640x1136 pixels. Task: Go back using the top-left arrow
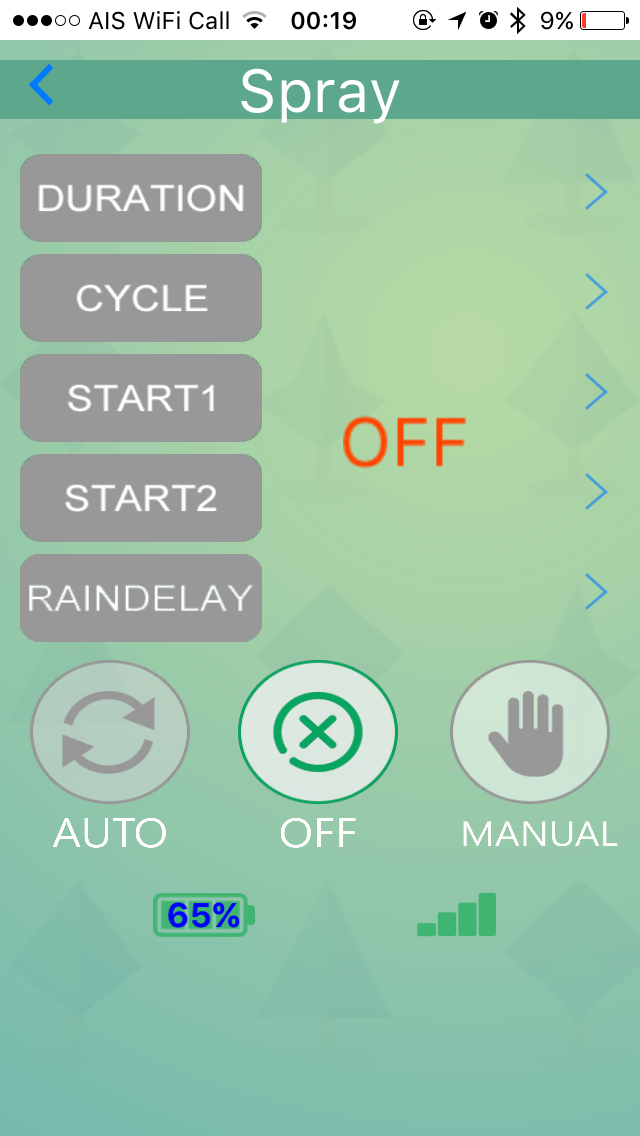coord(42,86)
